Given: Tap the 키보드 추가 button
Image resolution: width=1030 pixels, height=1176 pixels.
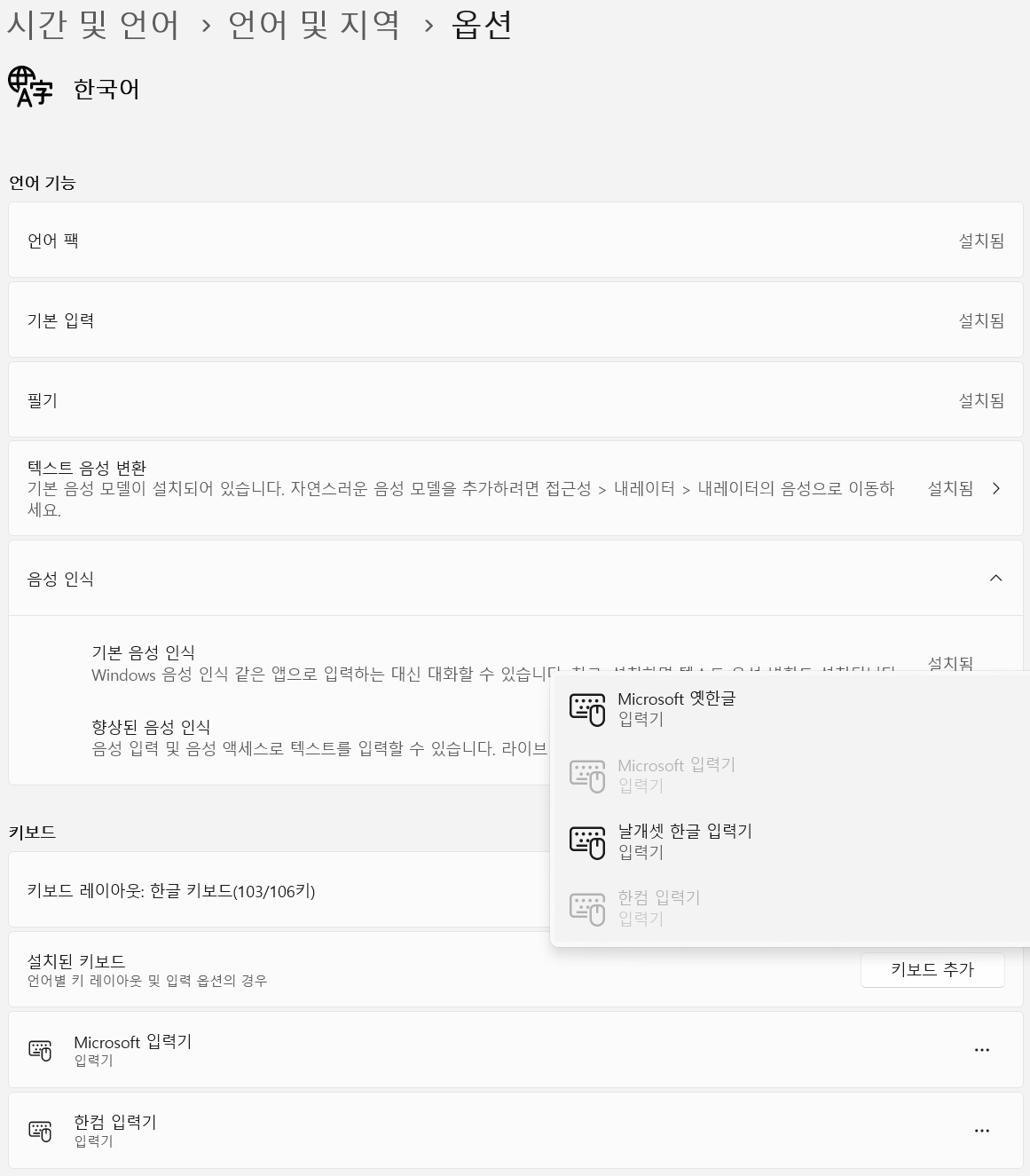Looking at the screenshot, I should point(932,970).
